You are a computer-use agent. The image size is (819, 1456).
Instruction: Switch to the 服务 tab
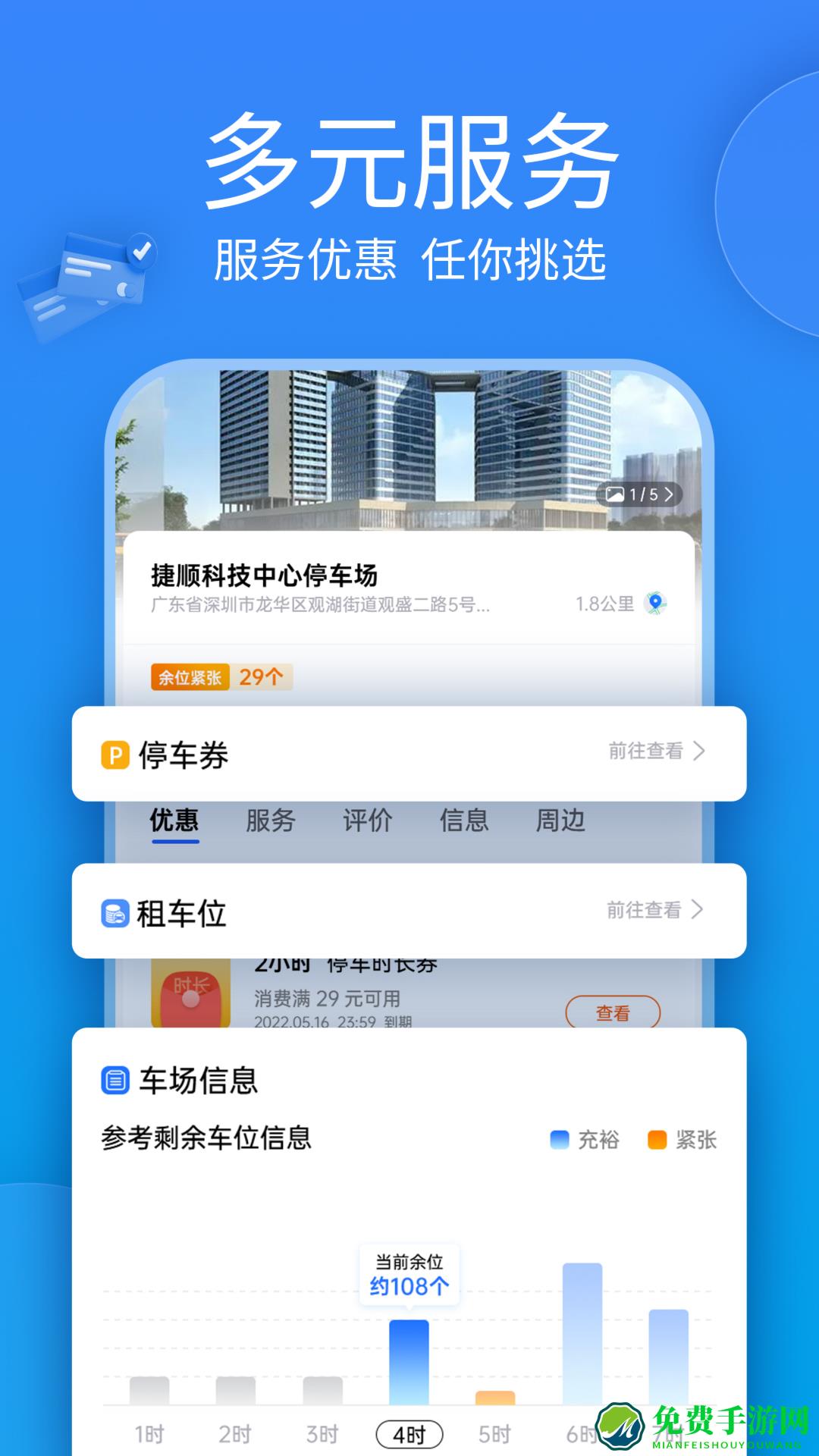click(x=269, y=821)
